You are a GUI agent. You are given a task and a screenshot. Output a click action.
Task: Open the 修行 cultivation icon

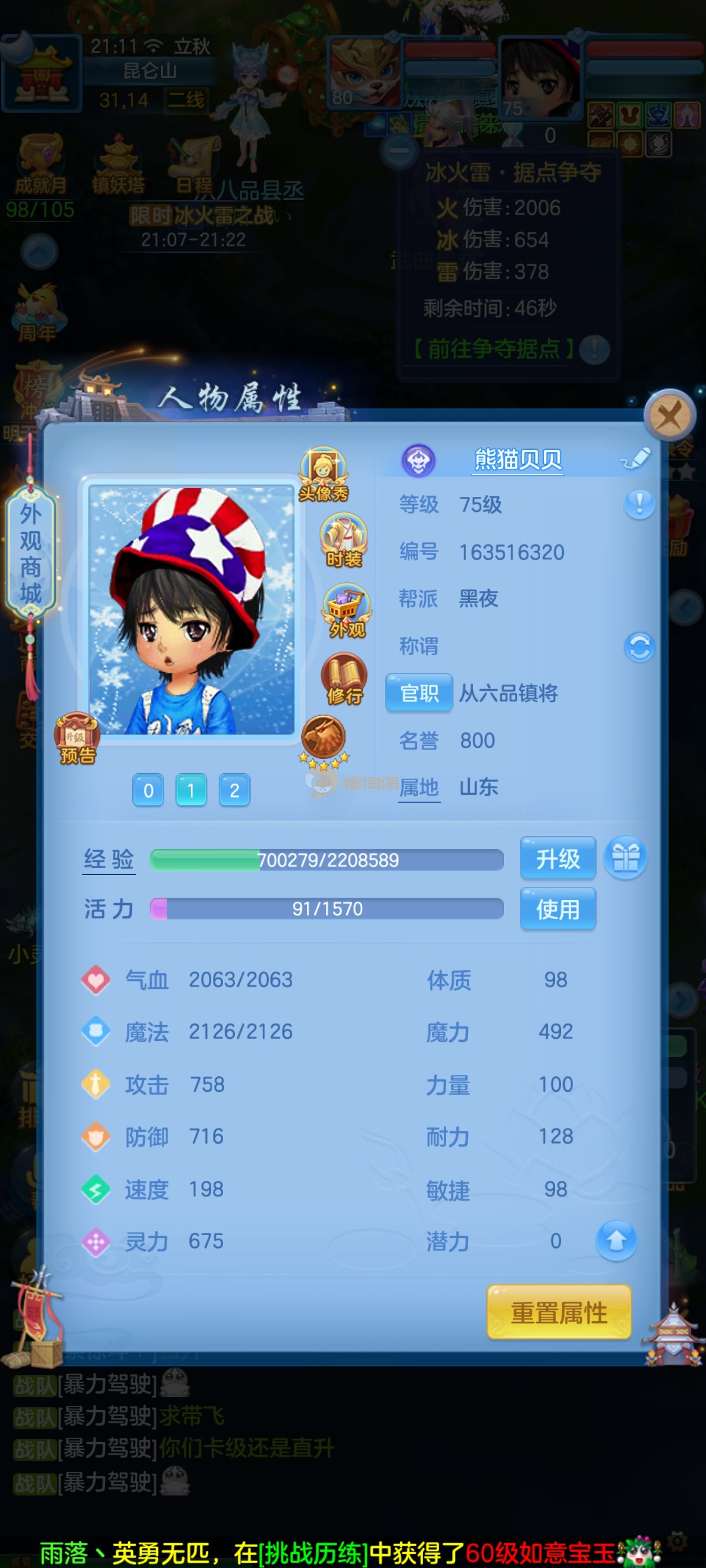click(x=344, y=679)
